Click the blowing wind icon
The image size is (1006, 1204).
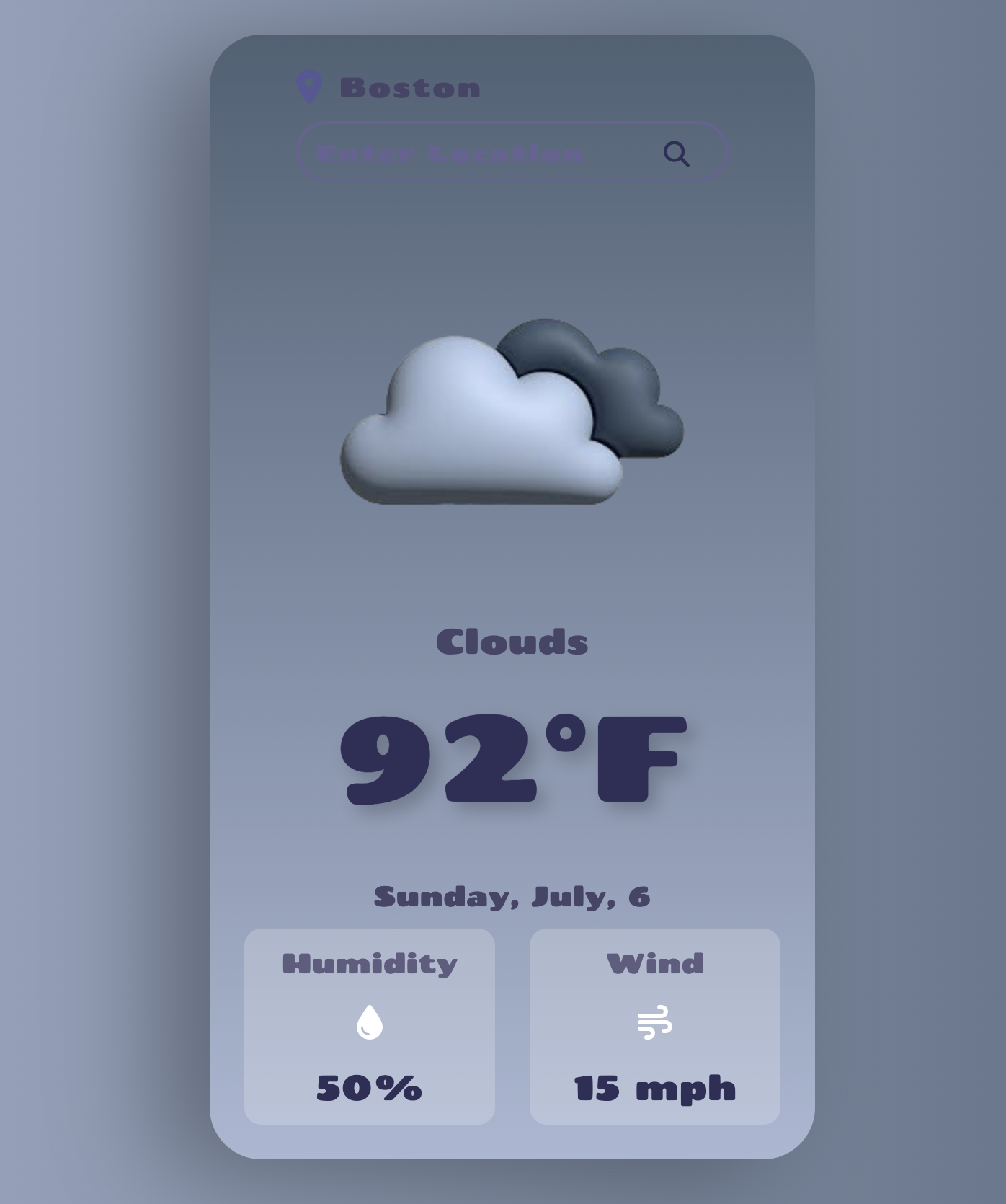pyautogui.click(x=655, y=1021)
